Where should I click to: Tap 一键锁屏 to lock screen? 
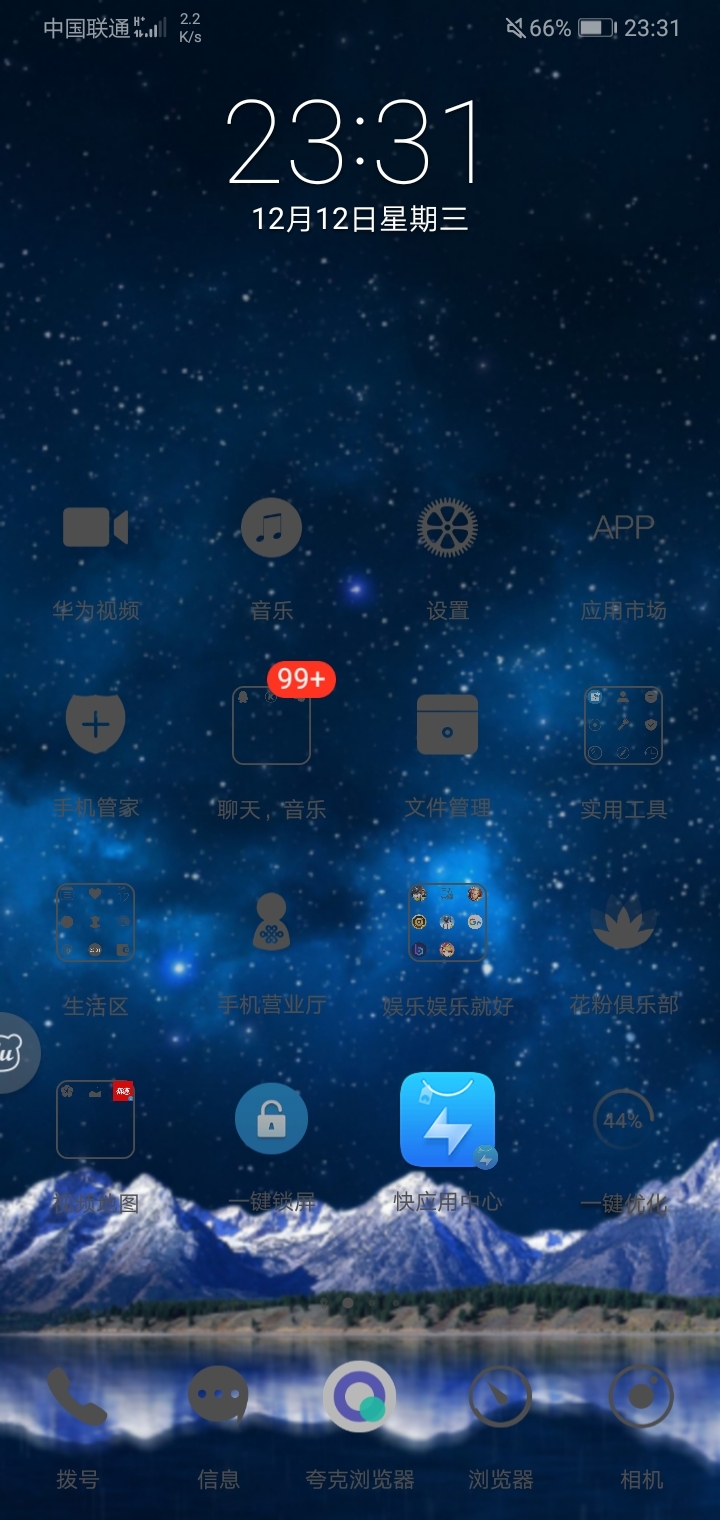point(271,1120)
